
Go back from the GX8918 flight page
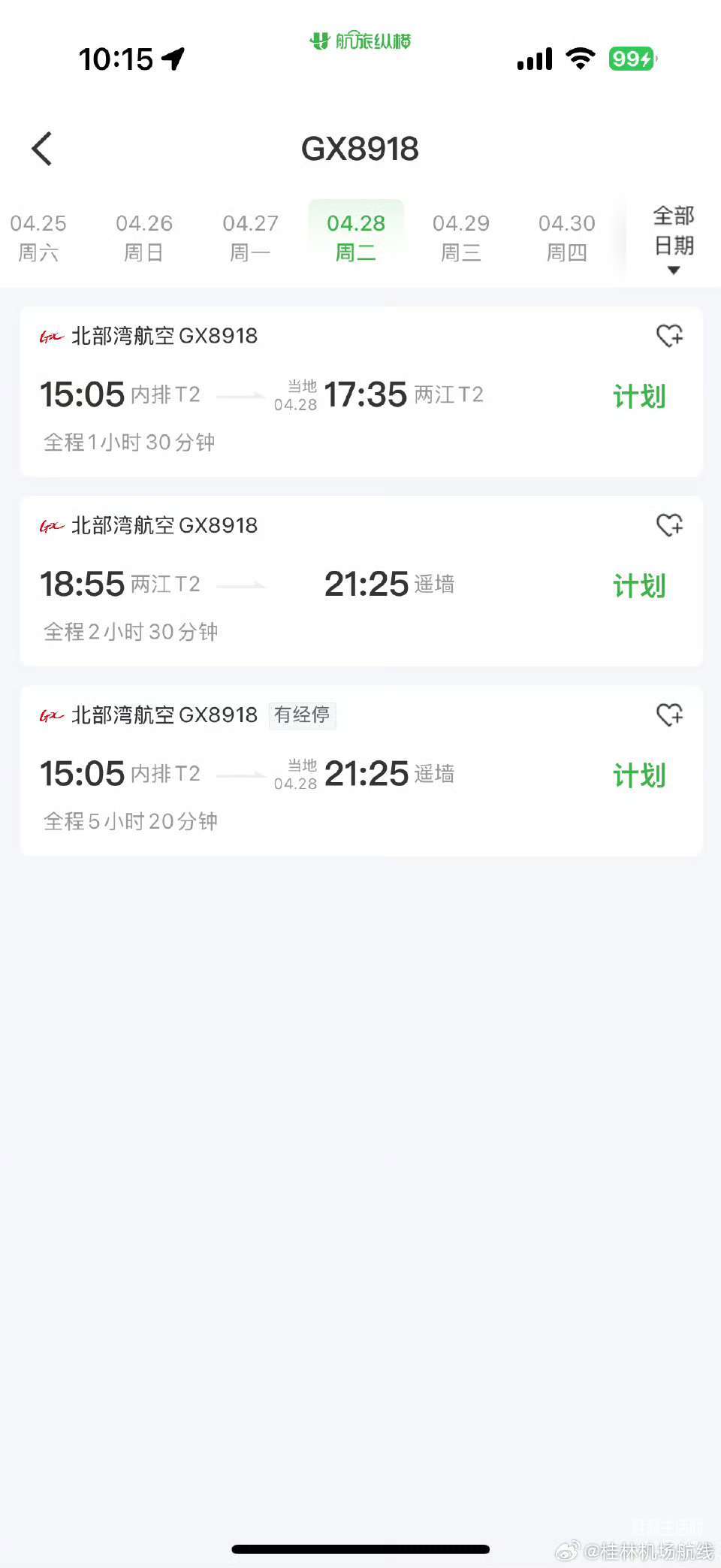click(x=42, y=149)
